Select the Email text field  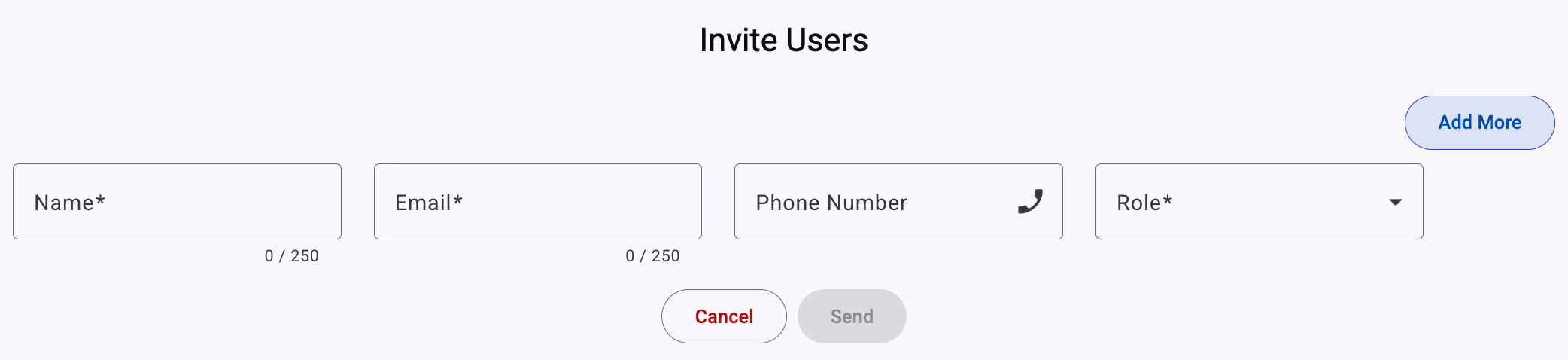[x=537, y=202]
